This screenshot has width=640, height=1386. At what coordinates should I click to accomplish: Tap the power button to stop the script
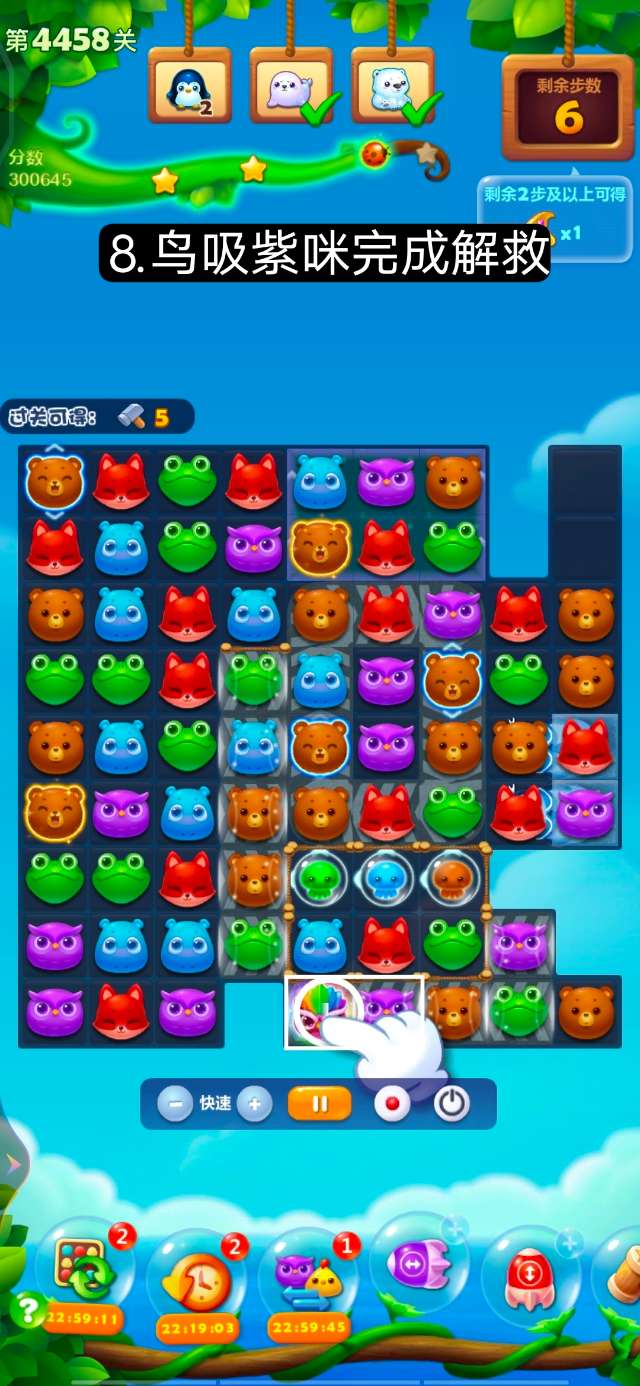tap(452, 1104)
